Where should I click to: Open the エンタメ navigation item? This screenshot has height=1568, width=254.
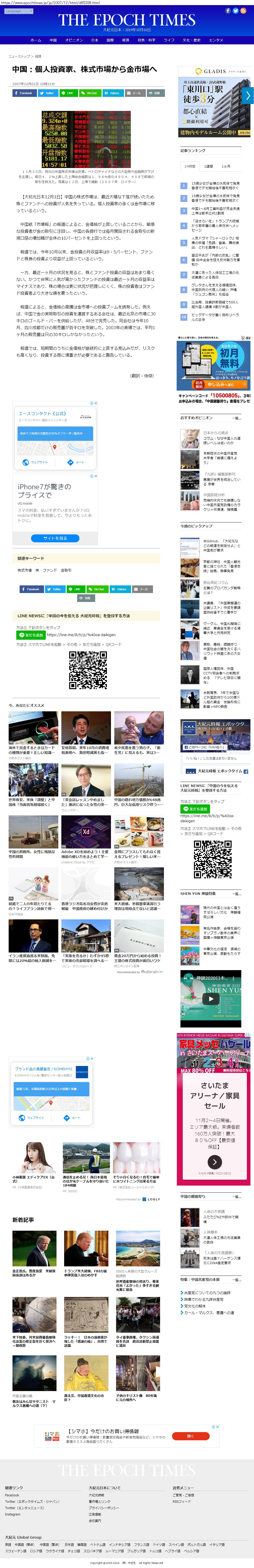216,40
